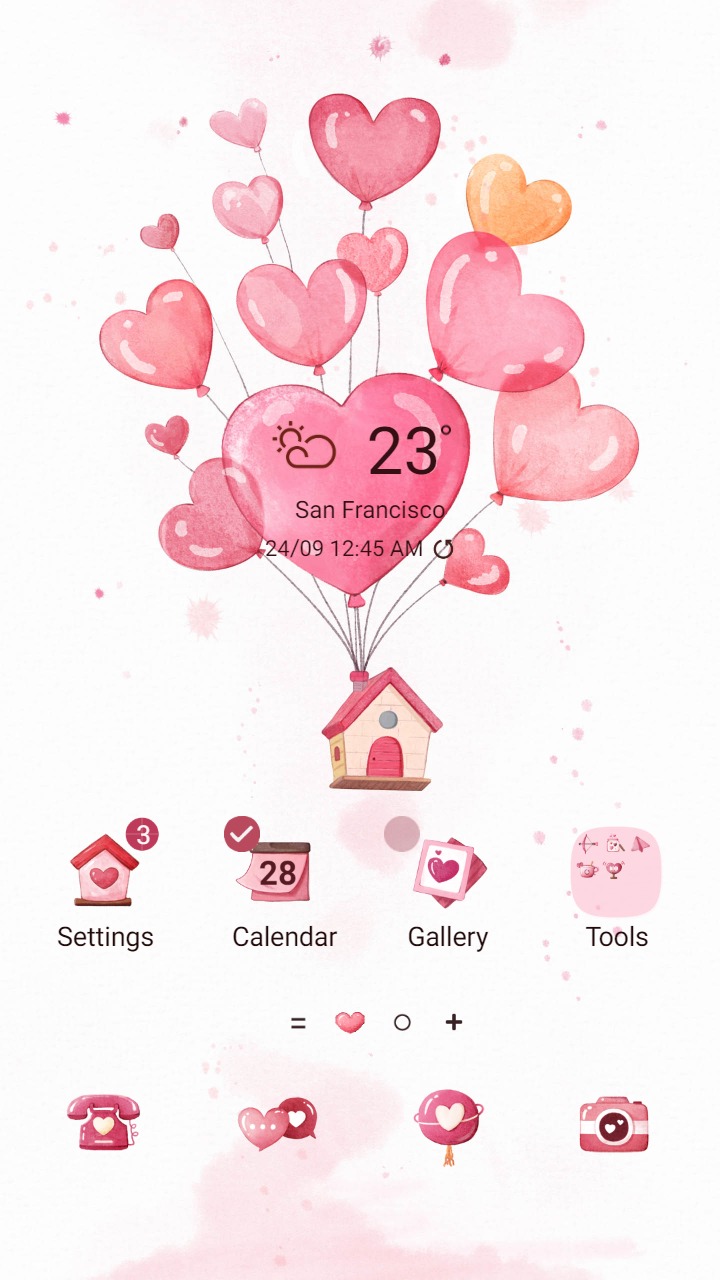The width and height of the screenshot is (720, 1280).
Task: Select the paper plane mini icon inside Tools
Action: pos(640,843)
